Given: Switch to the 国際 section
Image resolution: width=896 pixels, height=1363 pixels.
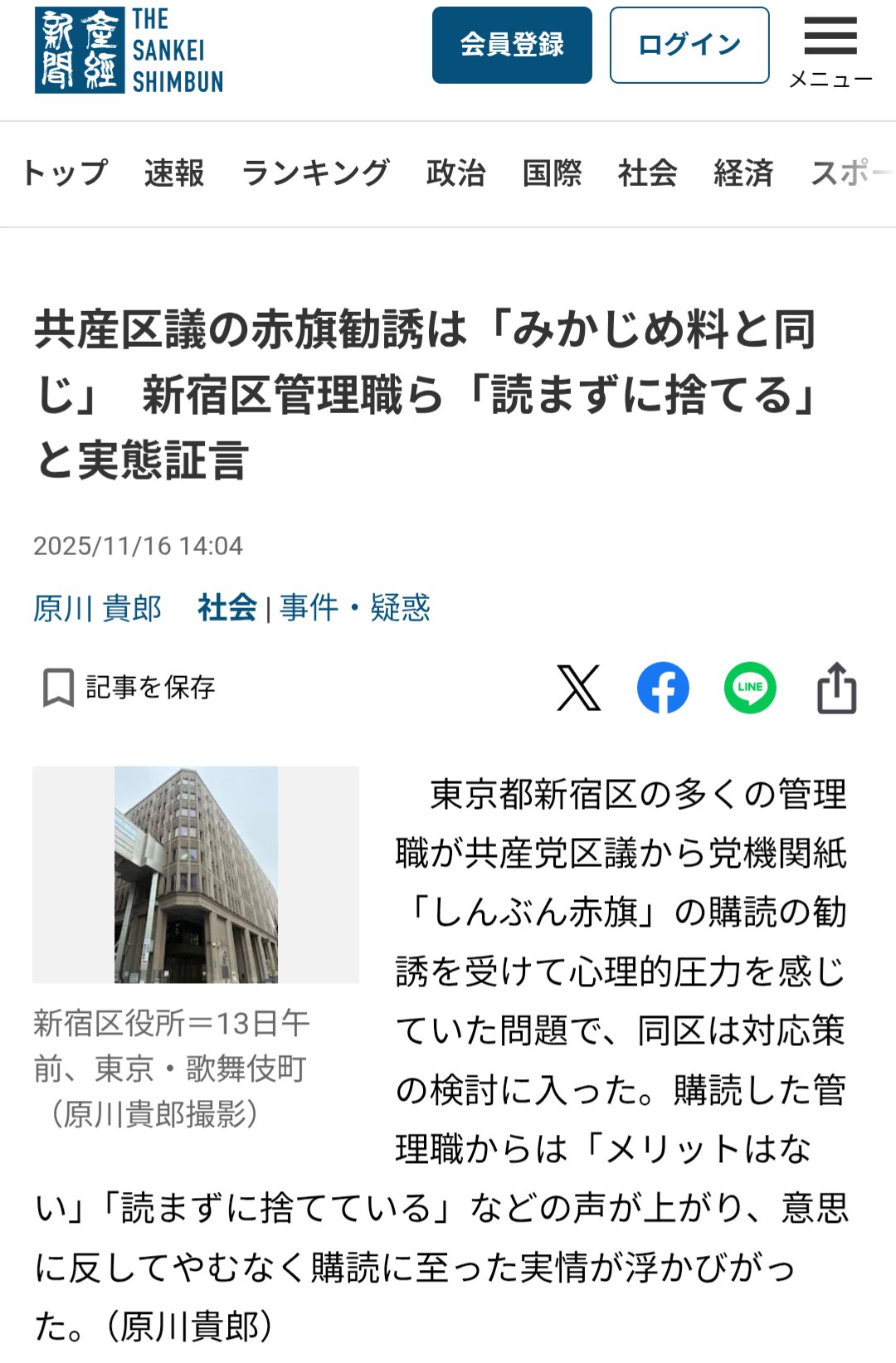Looking at the screenshot, I should coord(552,173).
